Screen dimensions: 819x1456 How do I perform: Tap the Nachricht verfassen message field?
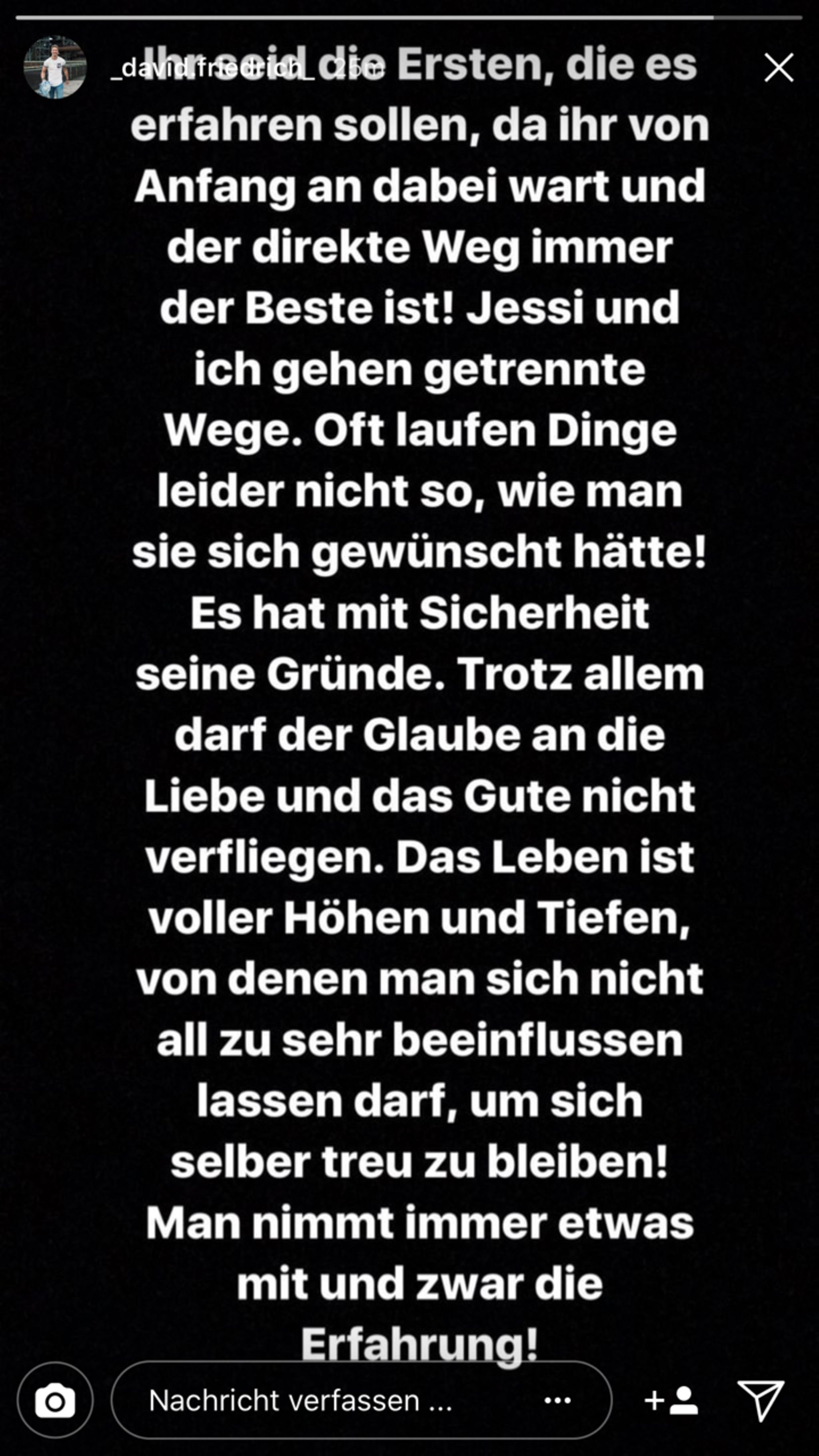coord(316,1400)
